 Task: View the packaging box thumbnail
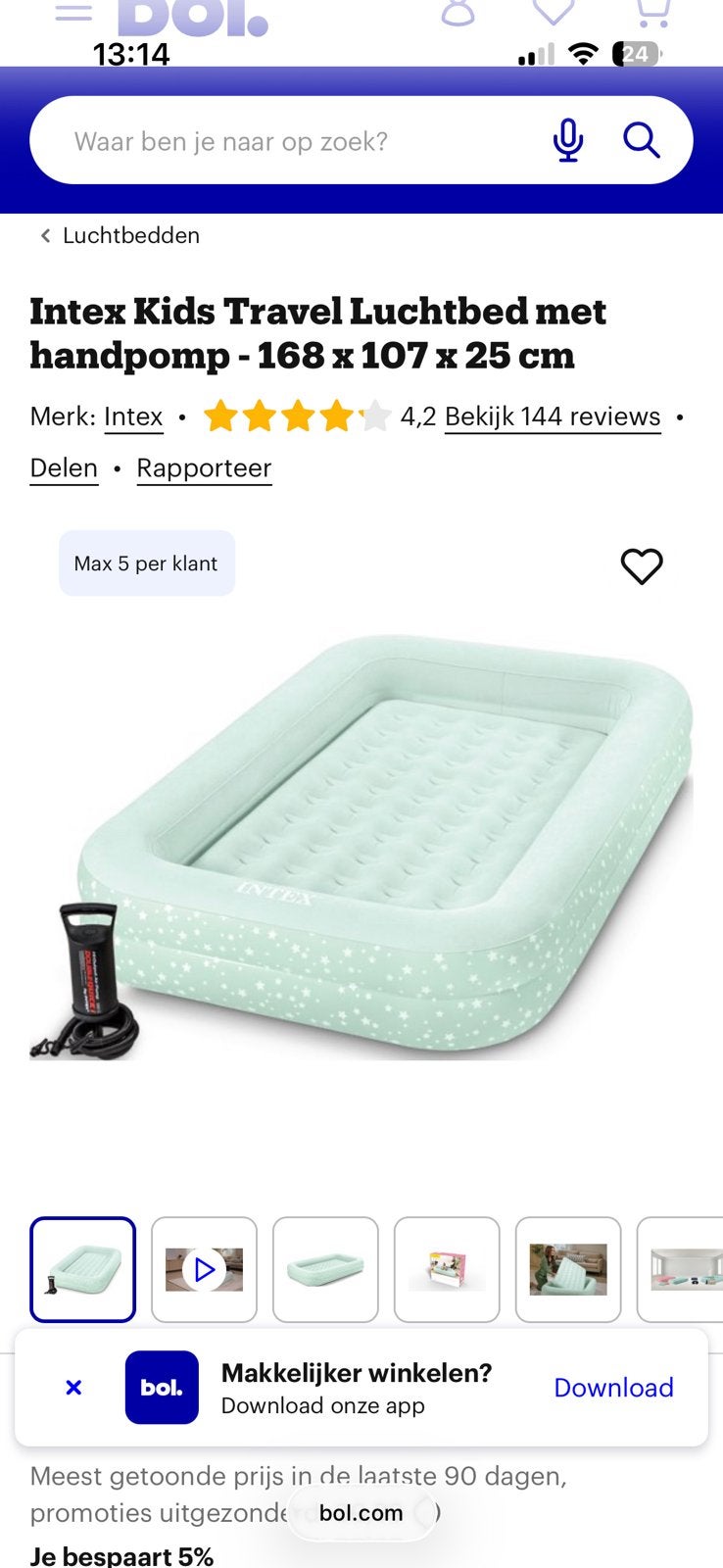pos(447,1270)
